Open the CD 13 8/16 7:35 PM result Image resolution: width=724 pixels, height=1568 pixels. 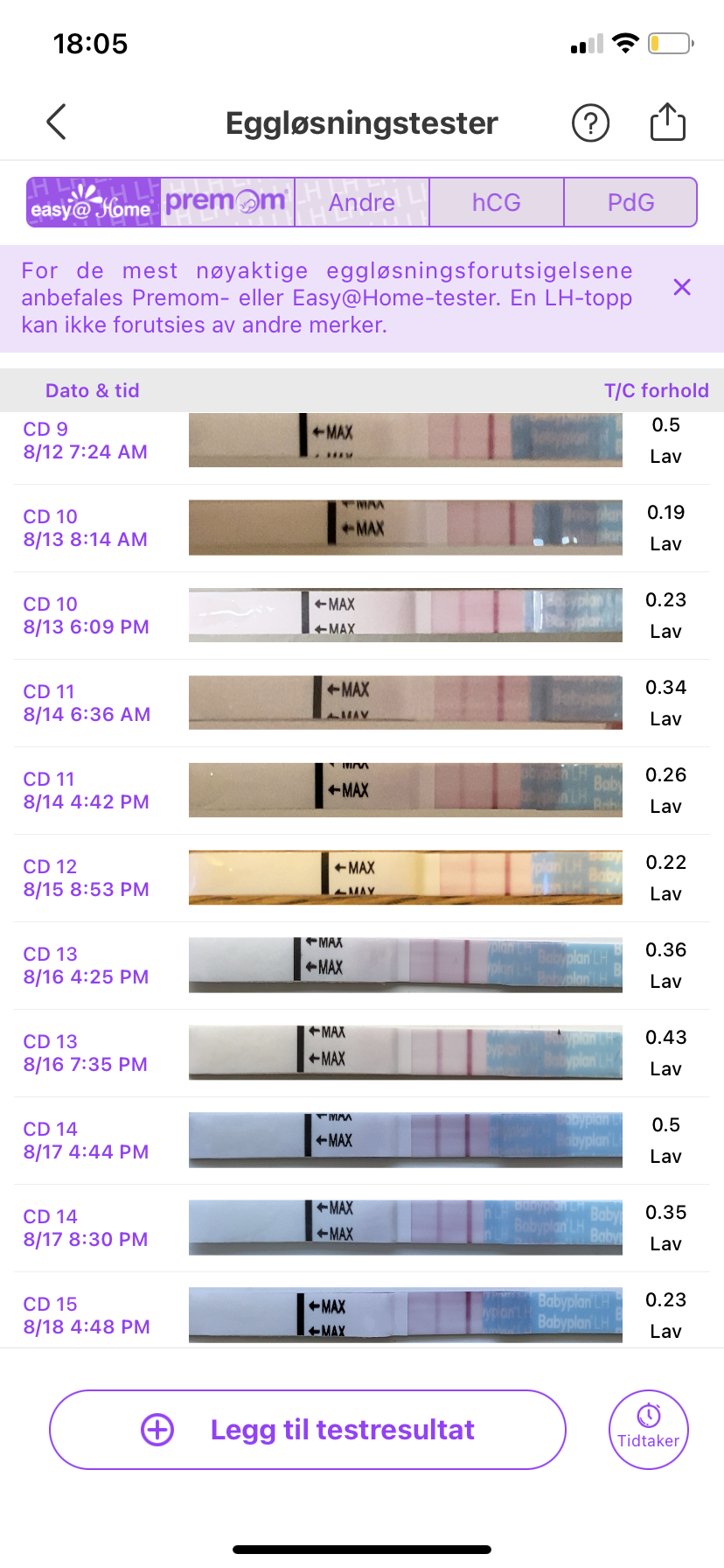[361, 1053]
